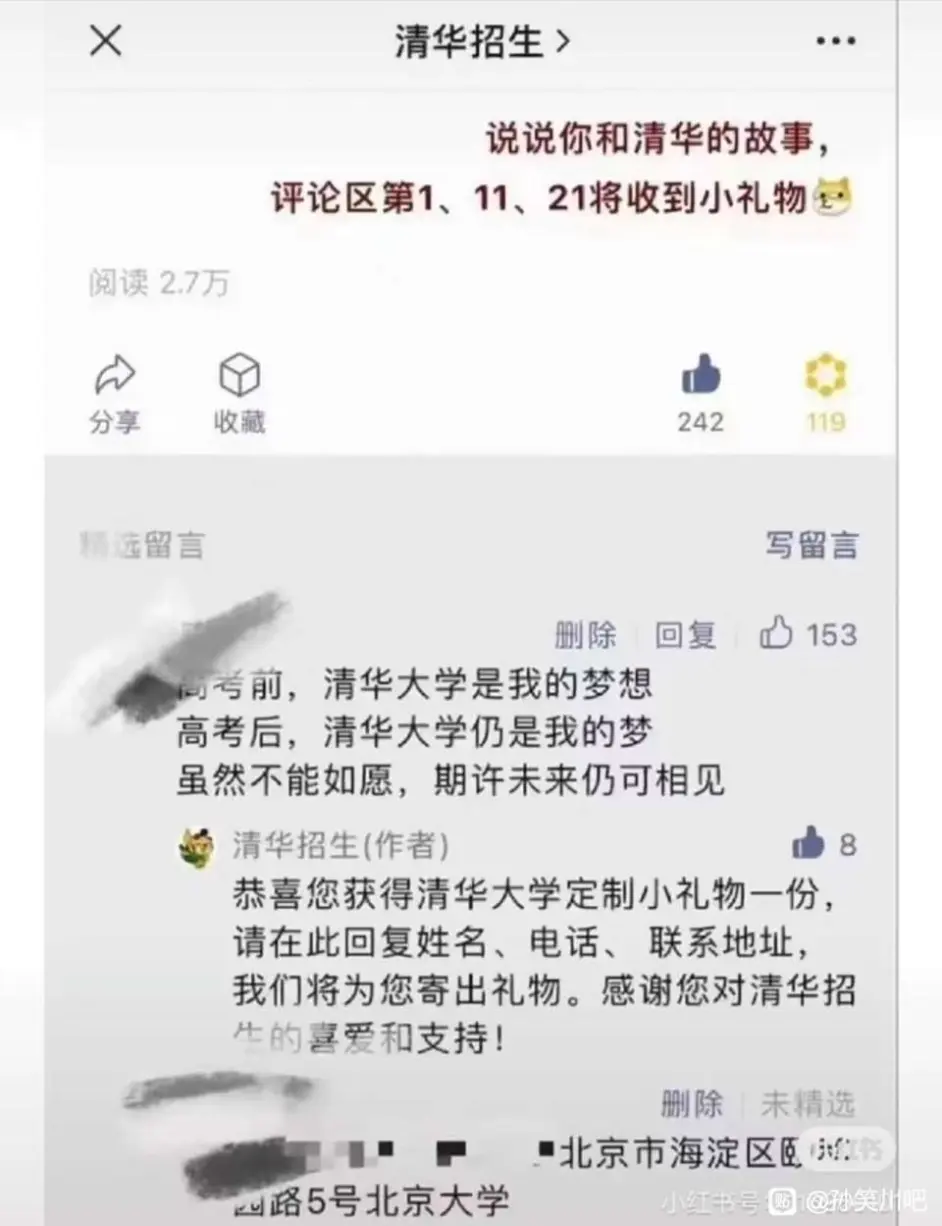The height and width of the screenshot is (1226, 942).
Task: Reply to the 高考前 comment with 回复
Action: pos(686,635)
